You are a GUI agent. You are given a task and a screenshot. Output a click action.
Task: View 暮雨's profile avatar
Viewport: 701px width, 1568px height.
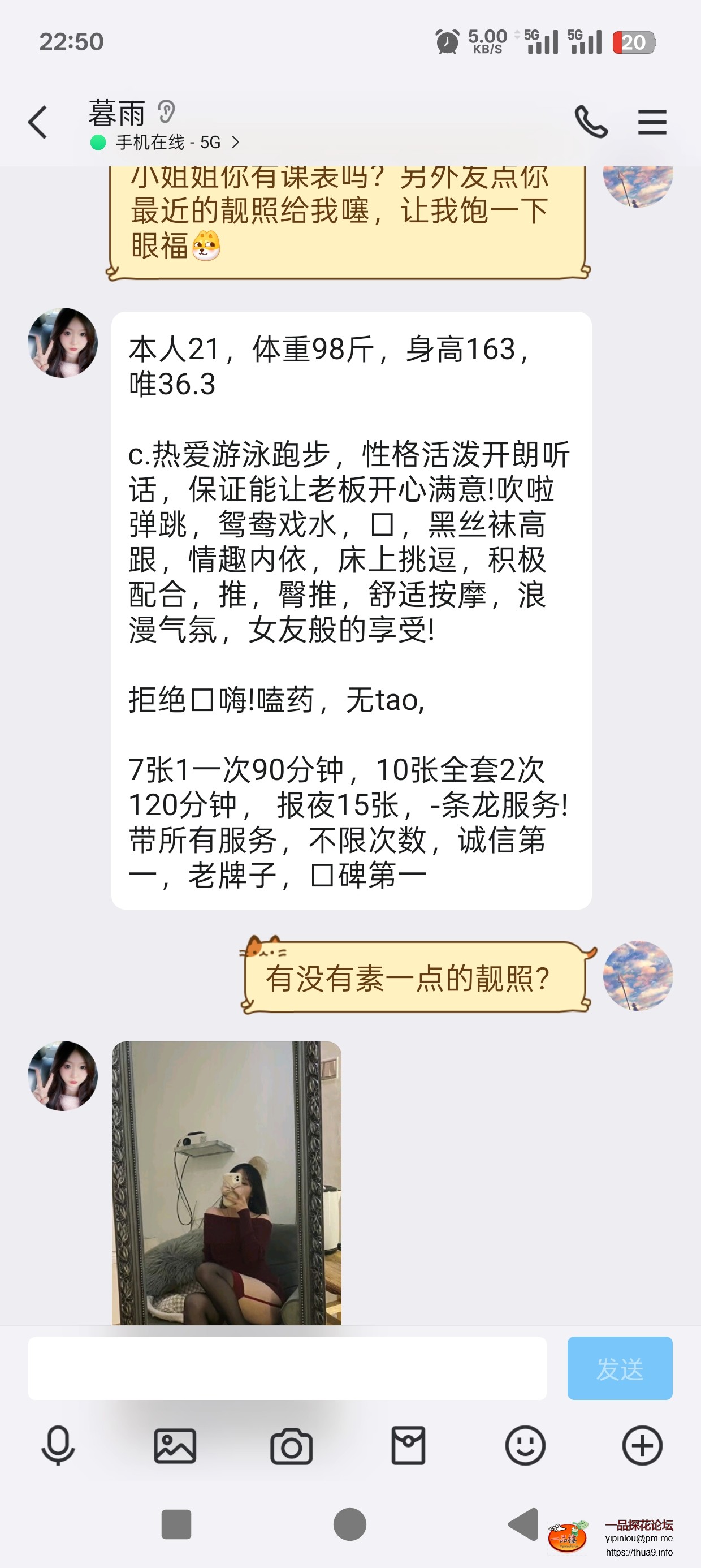tap(63, 342)
